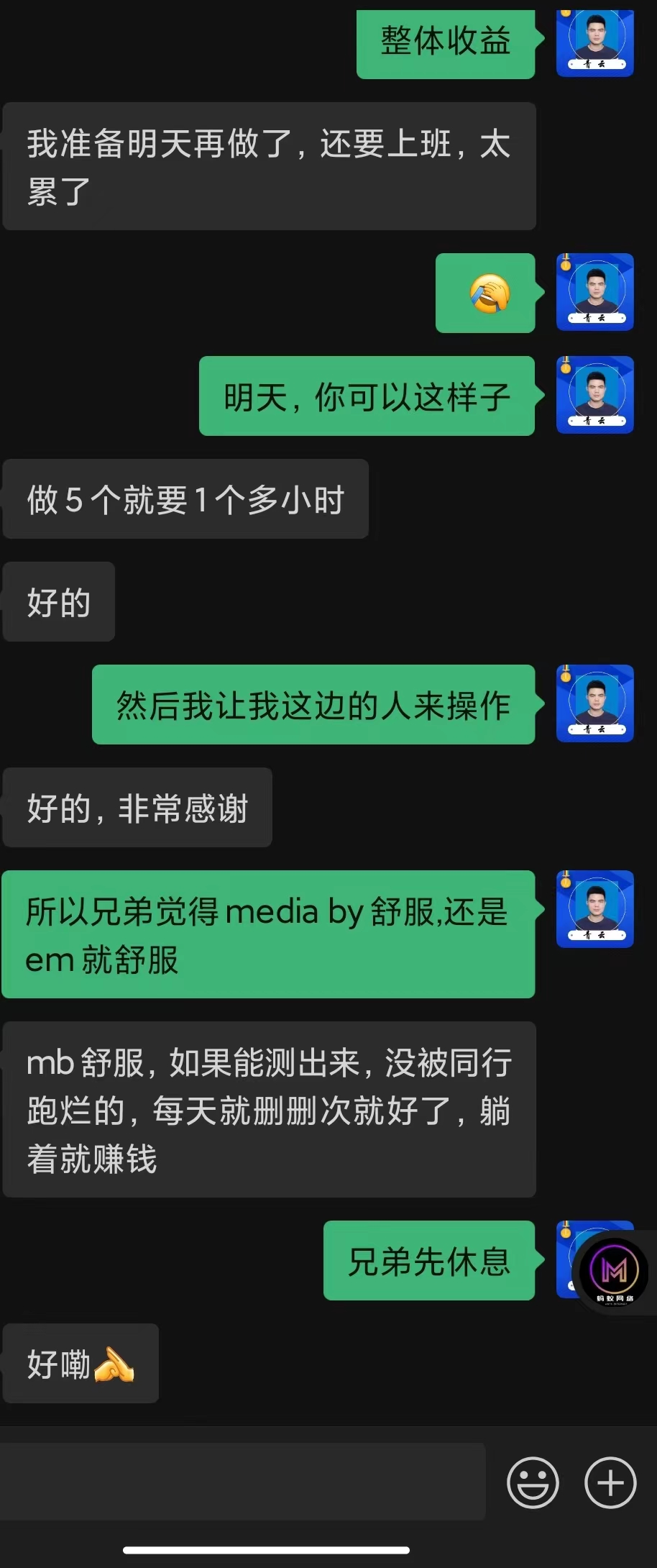This screenshot has width=657, height=1568.
Task: Tap the mb舒服 long reply bubble
Action: click(x=269, y=1110)
